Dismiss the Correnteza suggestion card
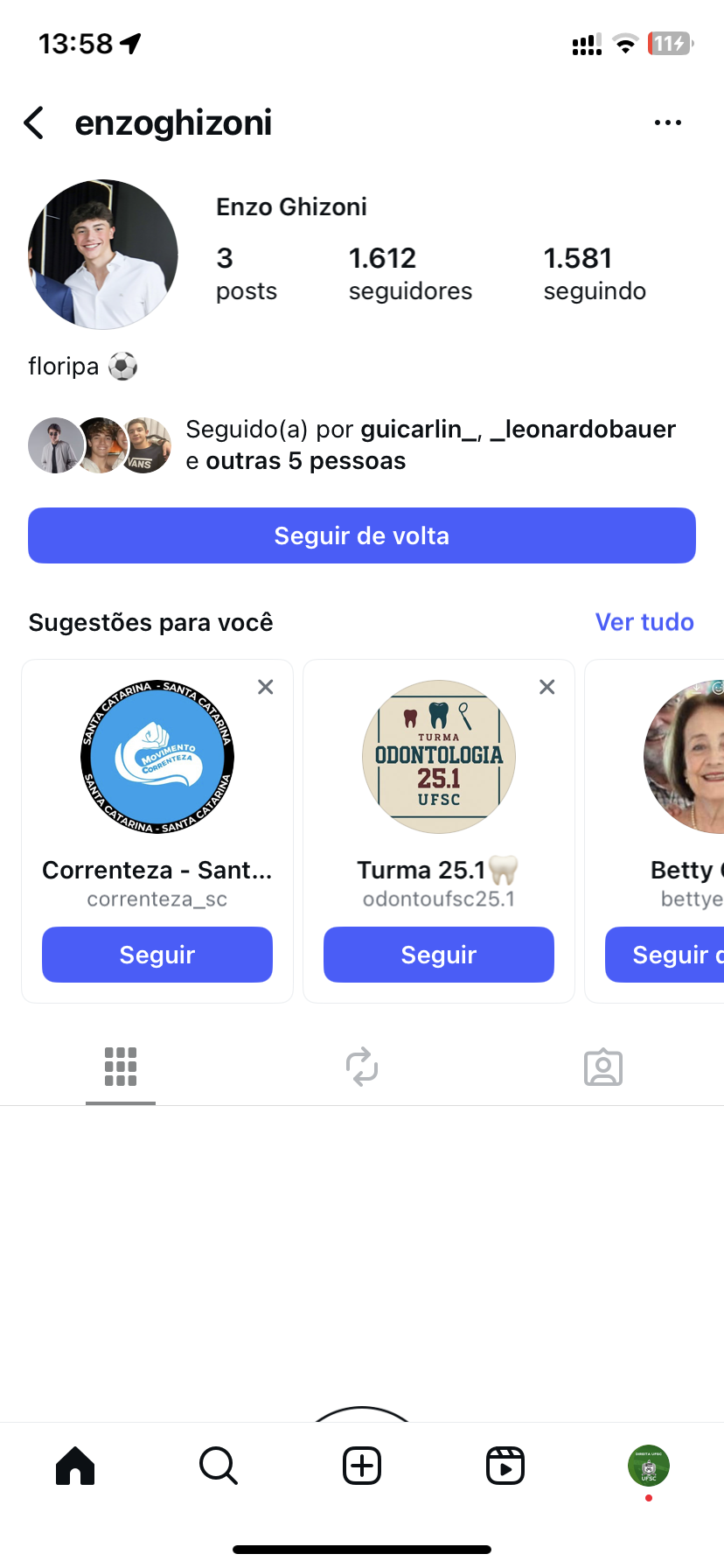The image size is (724, 1568). 266,687
